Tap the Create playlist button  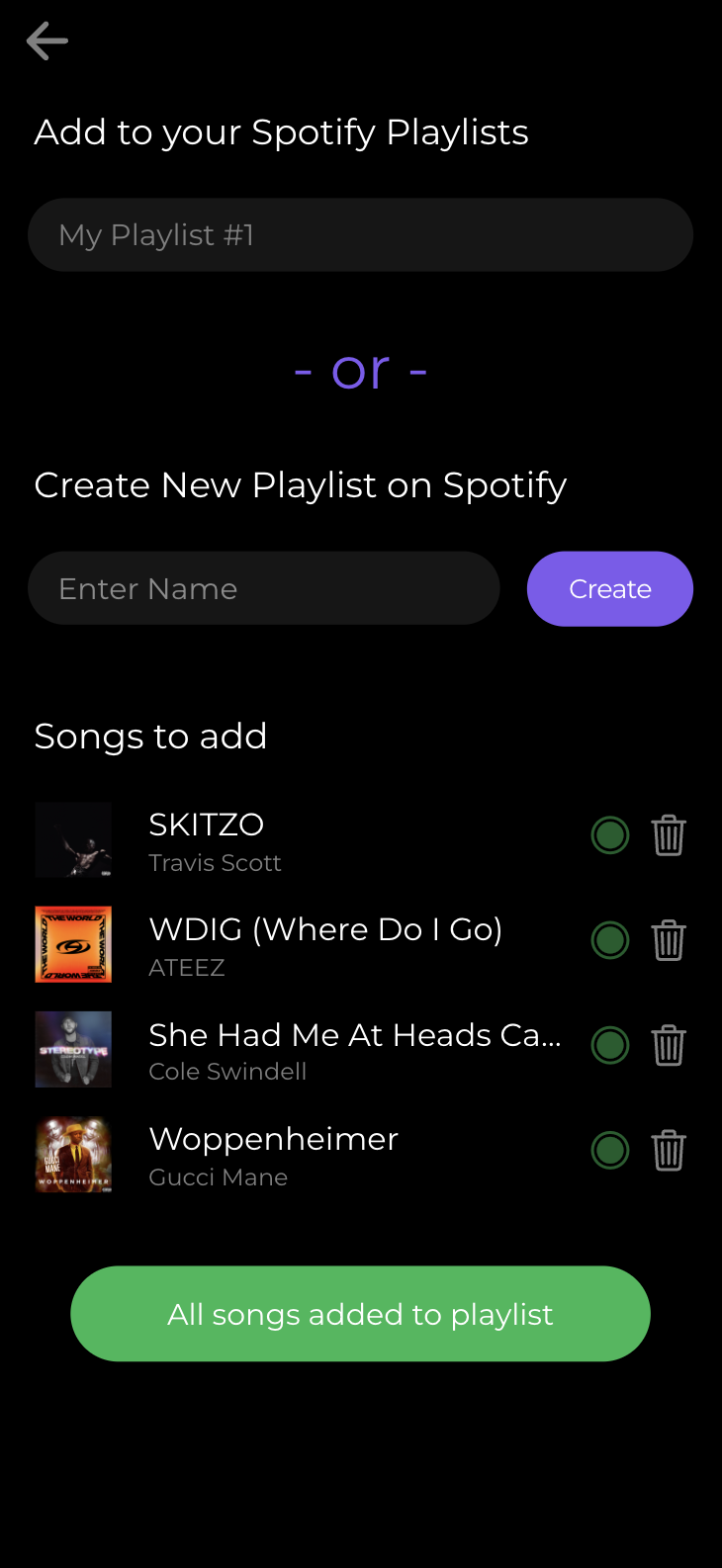[610, 588]
